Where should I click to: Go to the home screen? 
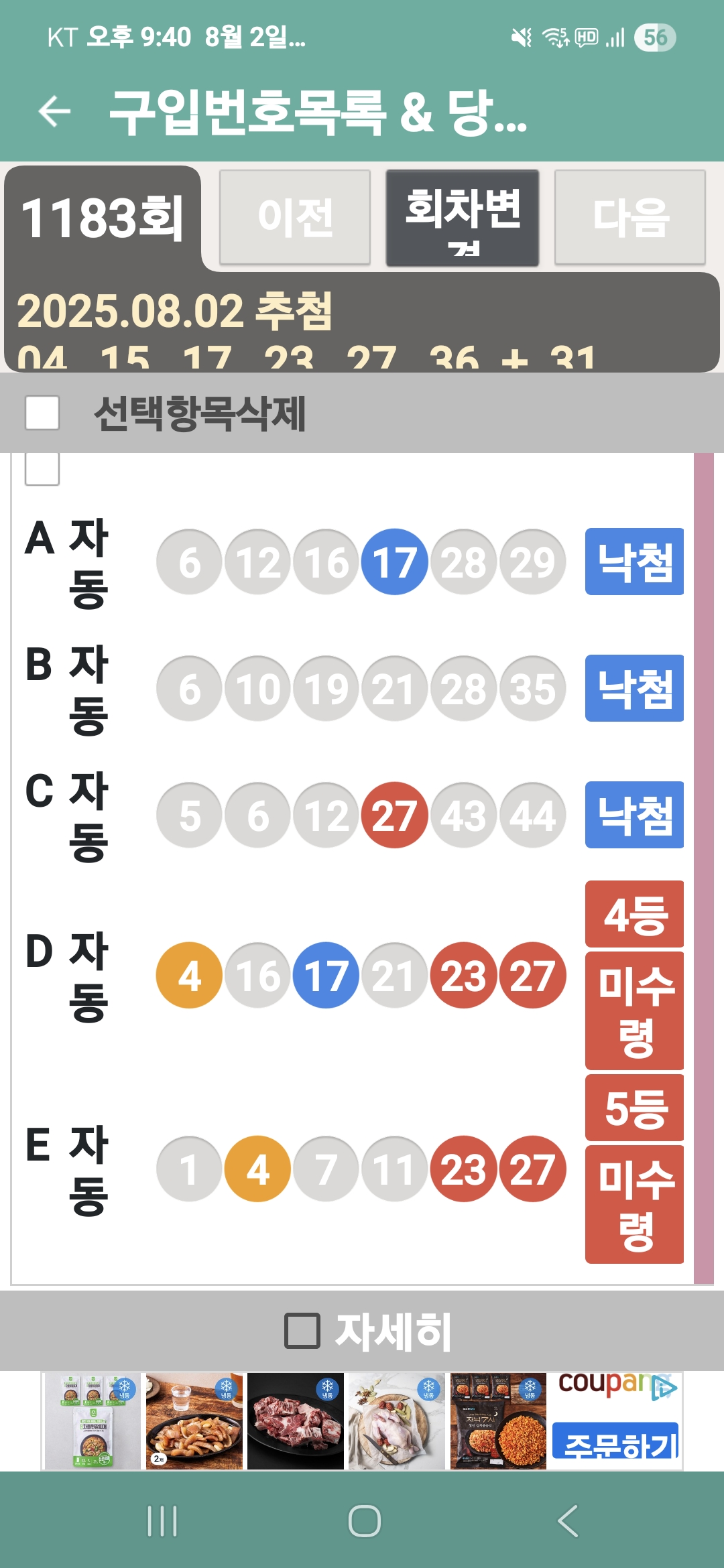point(365,1520)
